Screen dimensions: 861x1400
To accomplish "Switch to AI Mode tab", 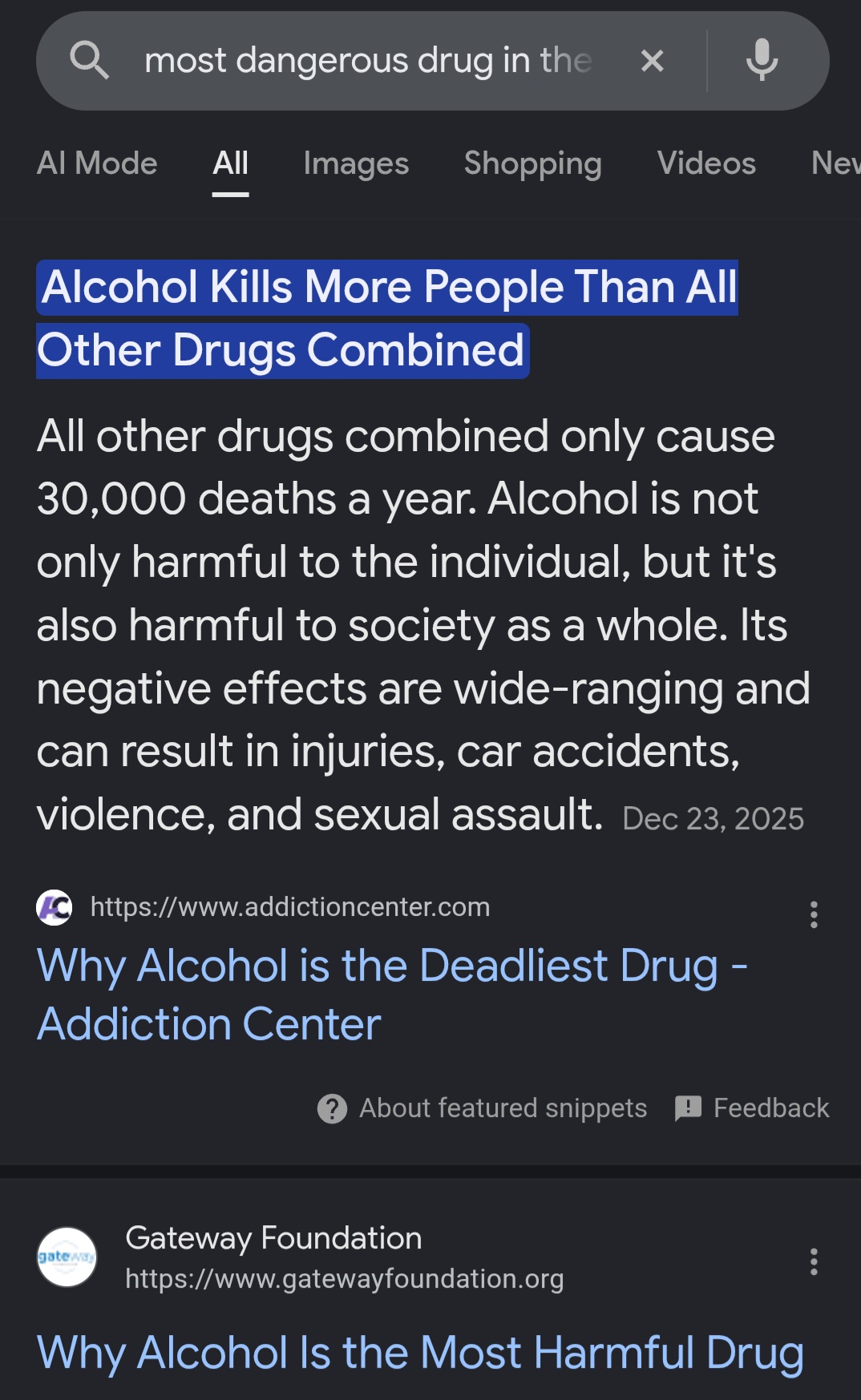I will [97, 163].
